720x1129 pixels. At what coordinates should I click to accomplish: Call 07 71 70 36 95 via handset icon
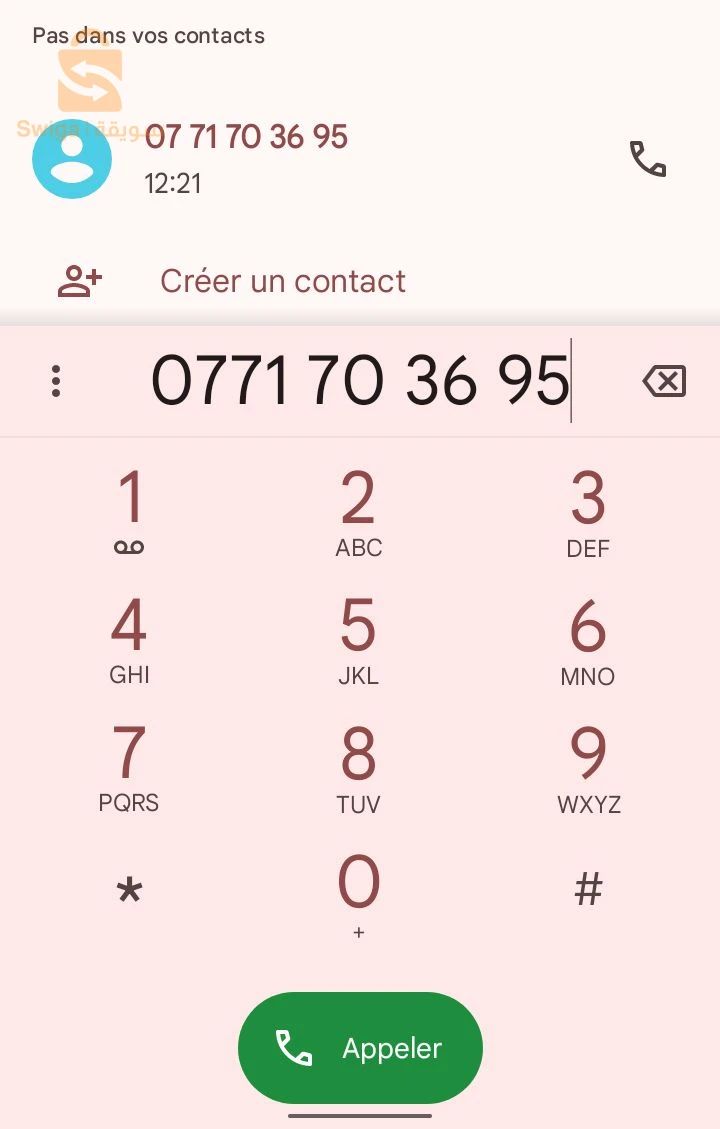[647, 159]
